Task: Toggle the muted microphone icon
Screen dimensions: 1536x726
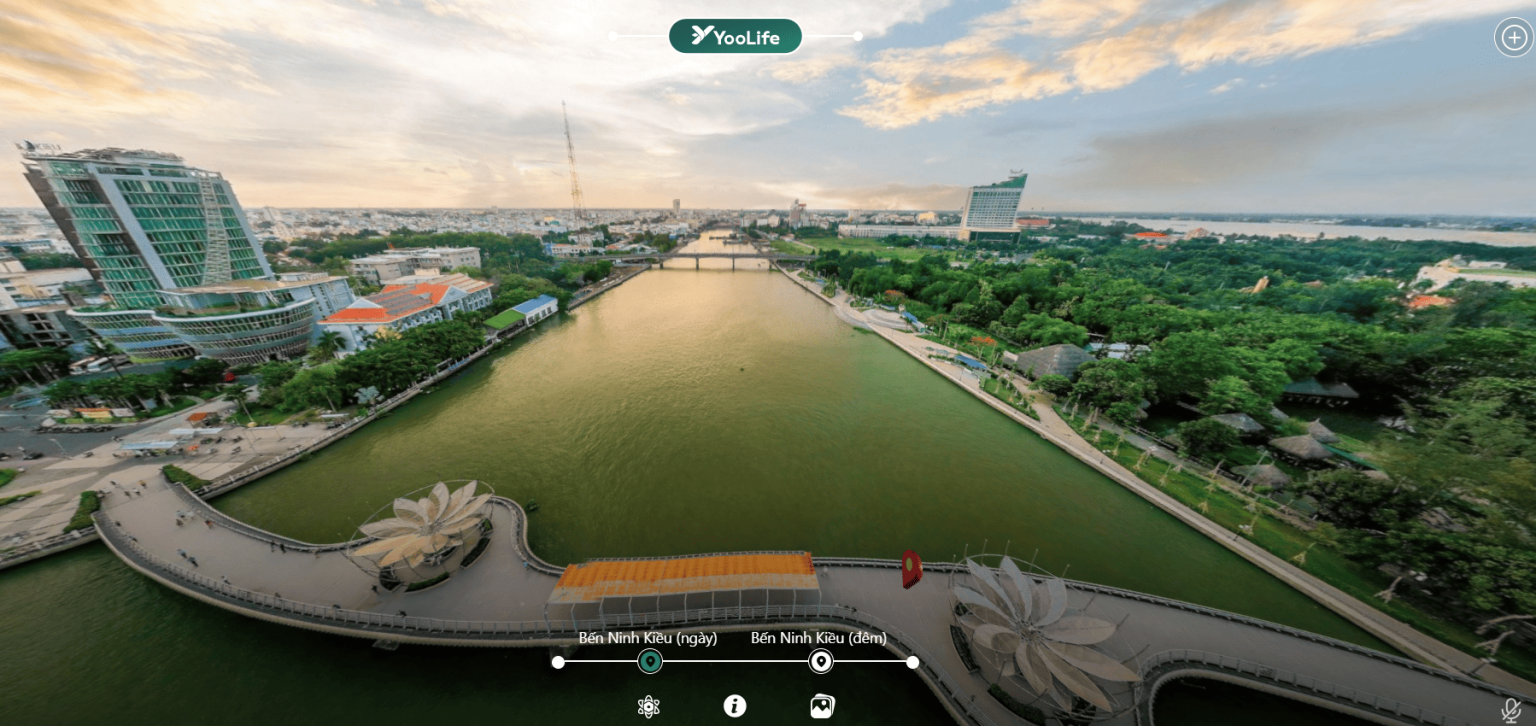Action: pyautogui.click(x=1511, y=710)
